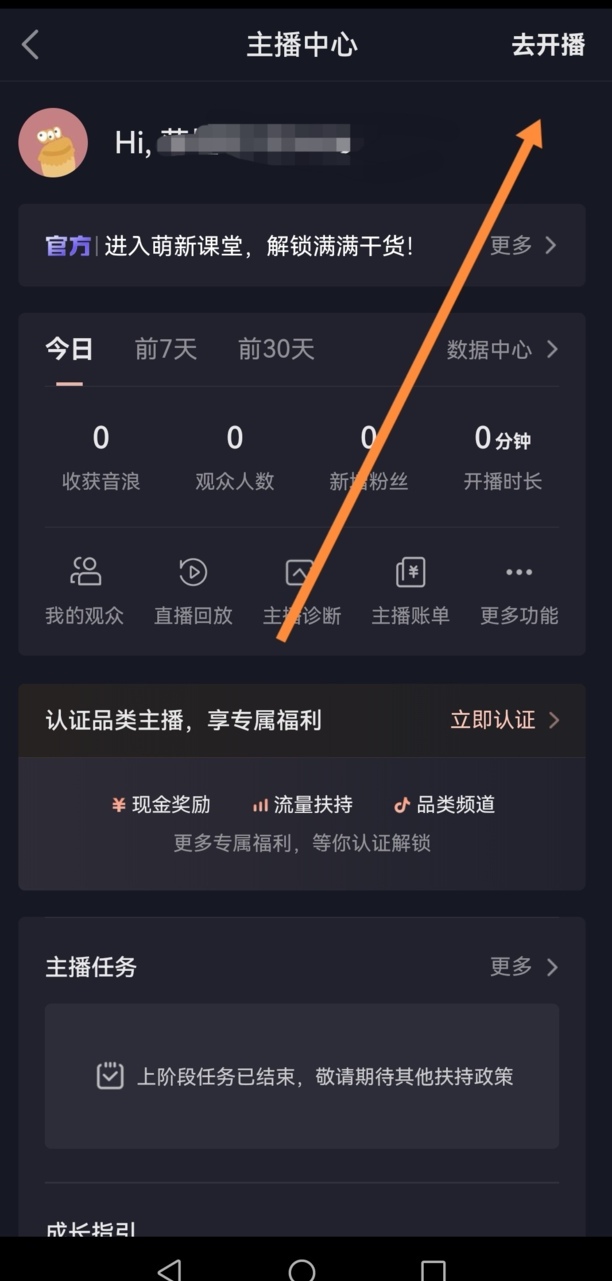Go back from 主播中心

[30, 45]
